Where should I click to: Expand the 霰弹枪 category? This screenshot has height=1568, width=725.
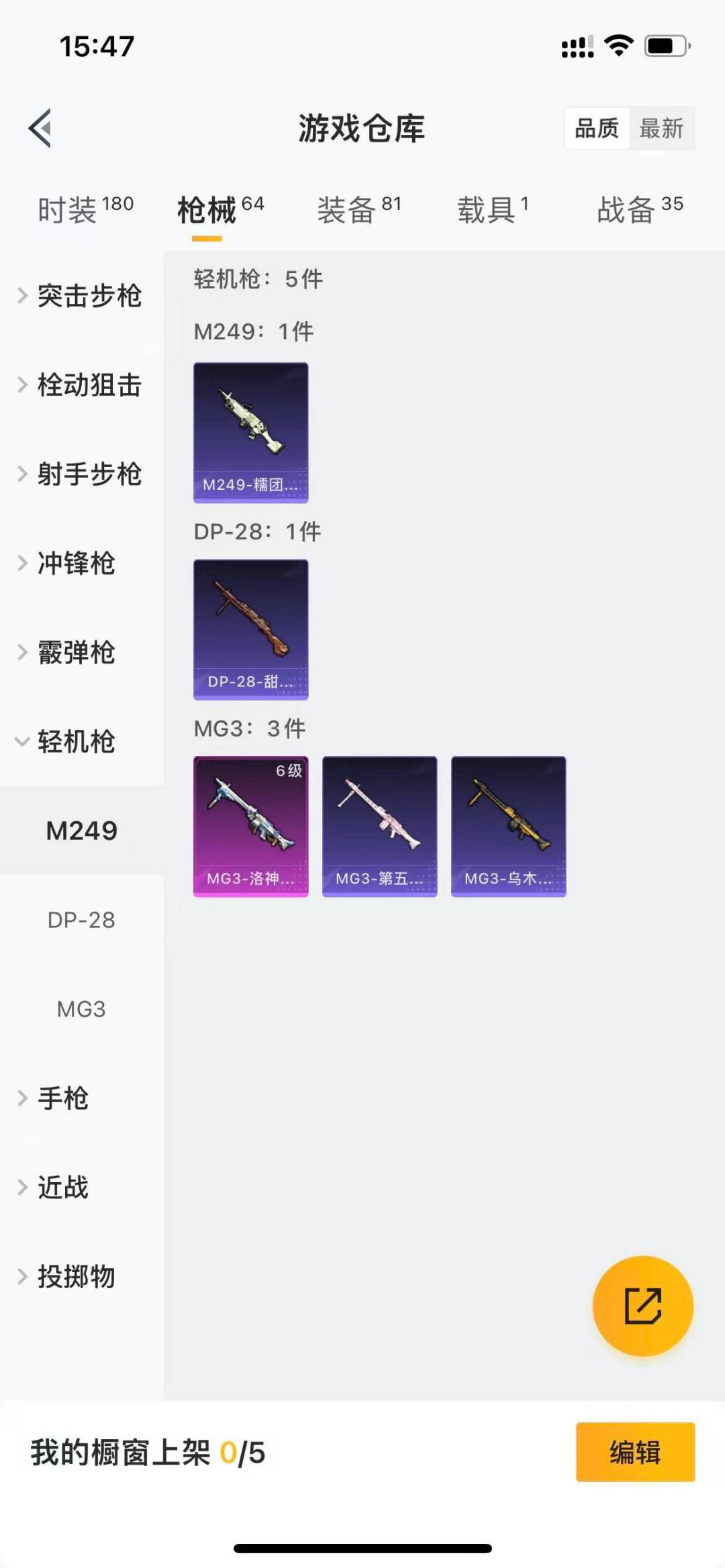(x=74, y=653)
